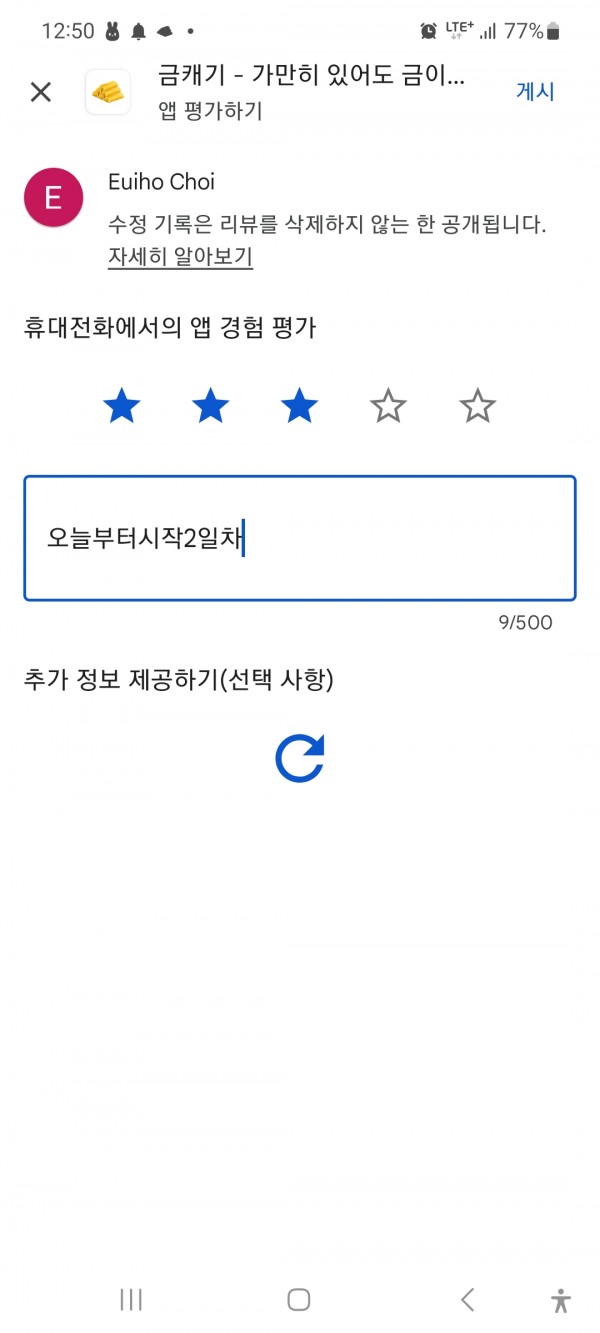Post the review with 게시
This screenshot has width=600, height=1333.
pyautogui.click(x=535, y=92)
